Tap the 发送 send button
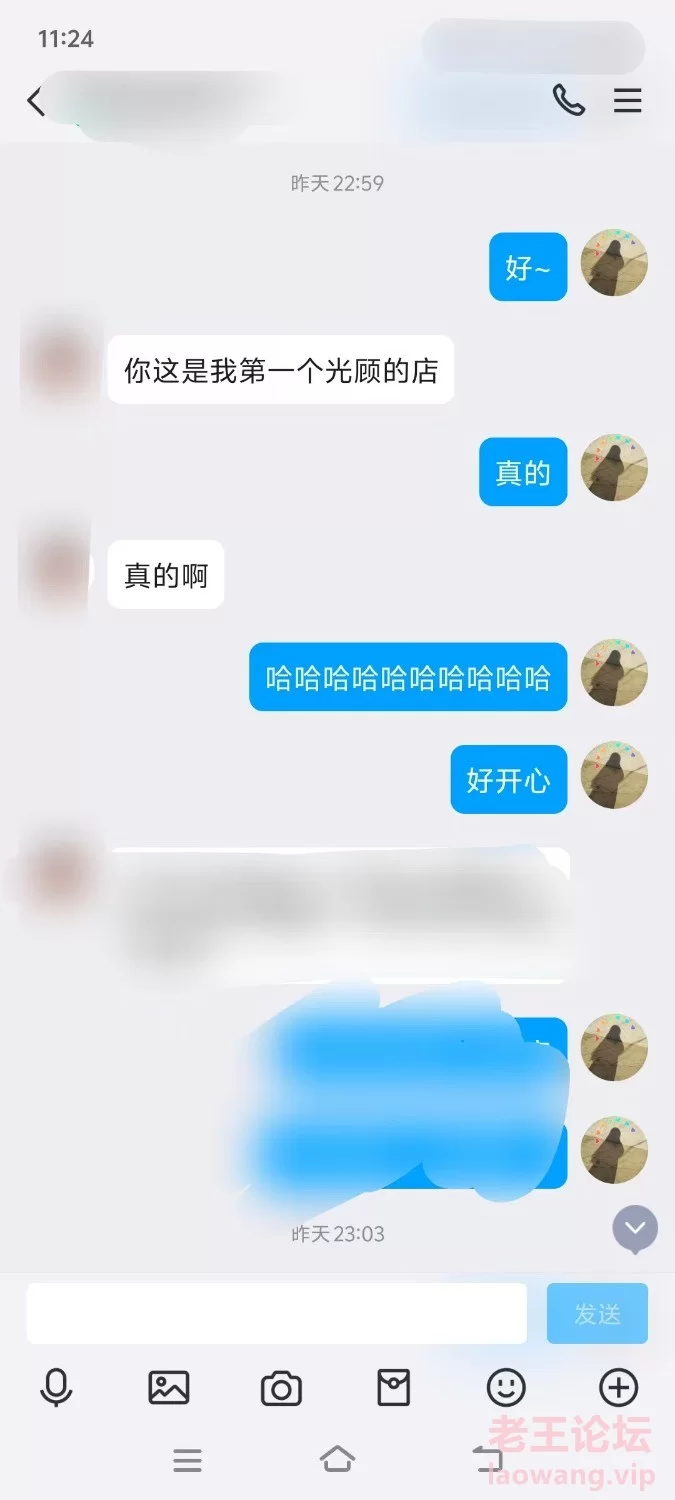675x1500 pixels. click(x=597, y=1313)
